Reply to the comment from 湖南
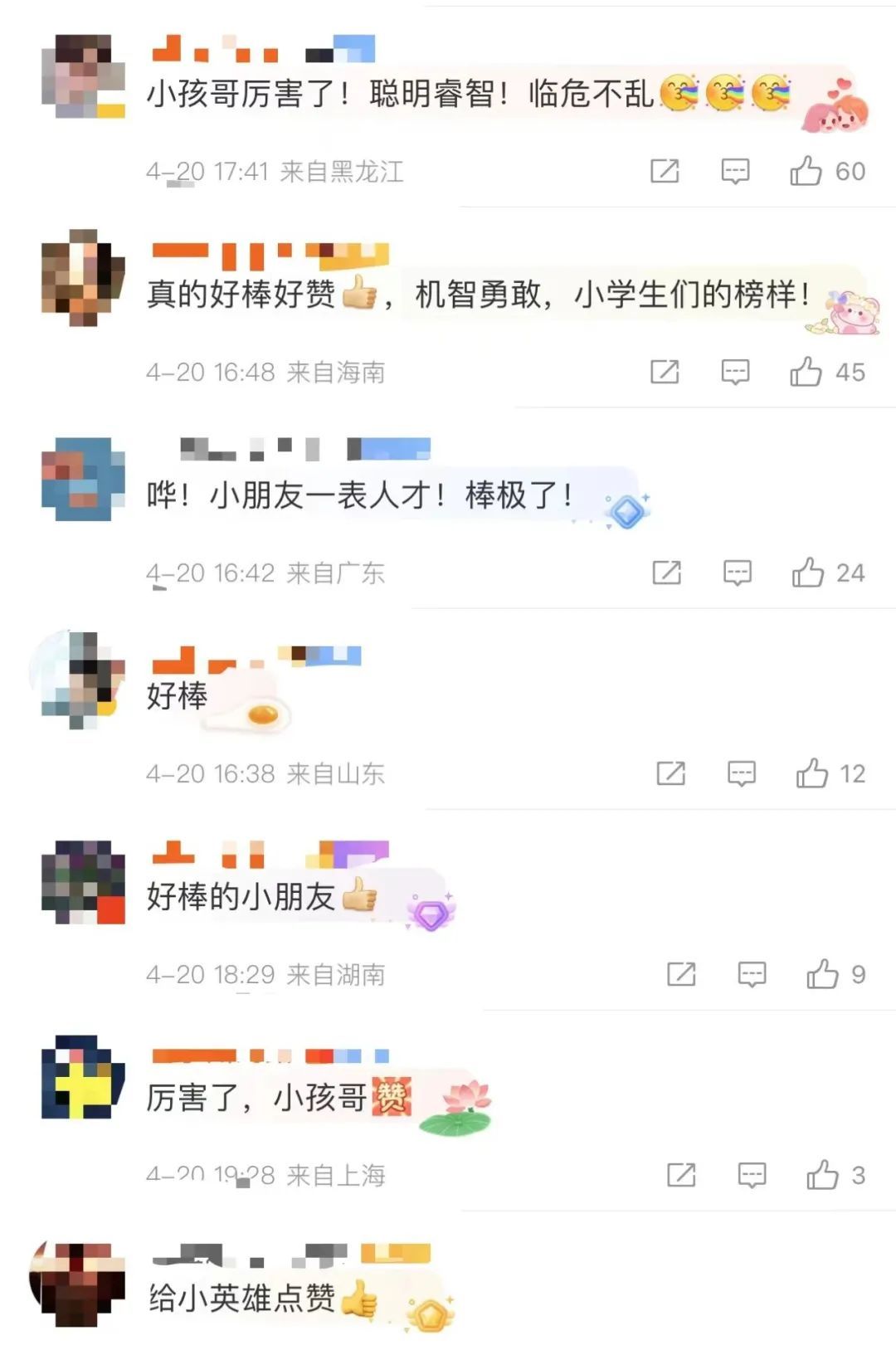The height and width of the screenshot is (1355, 896). [x=752, y=975]
